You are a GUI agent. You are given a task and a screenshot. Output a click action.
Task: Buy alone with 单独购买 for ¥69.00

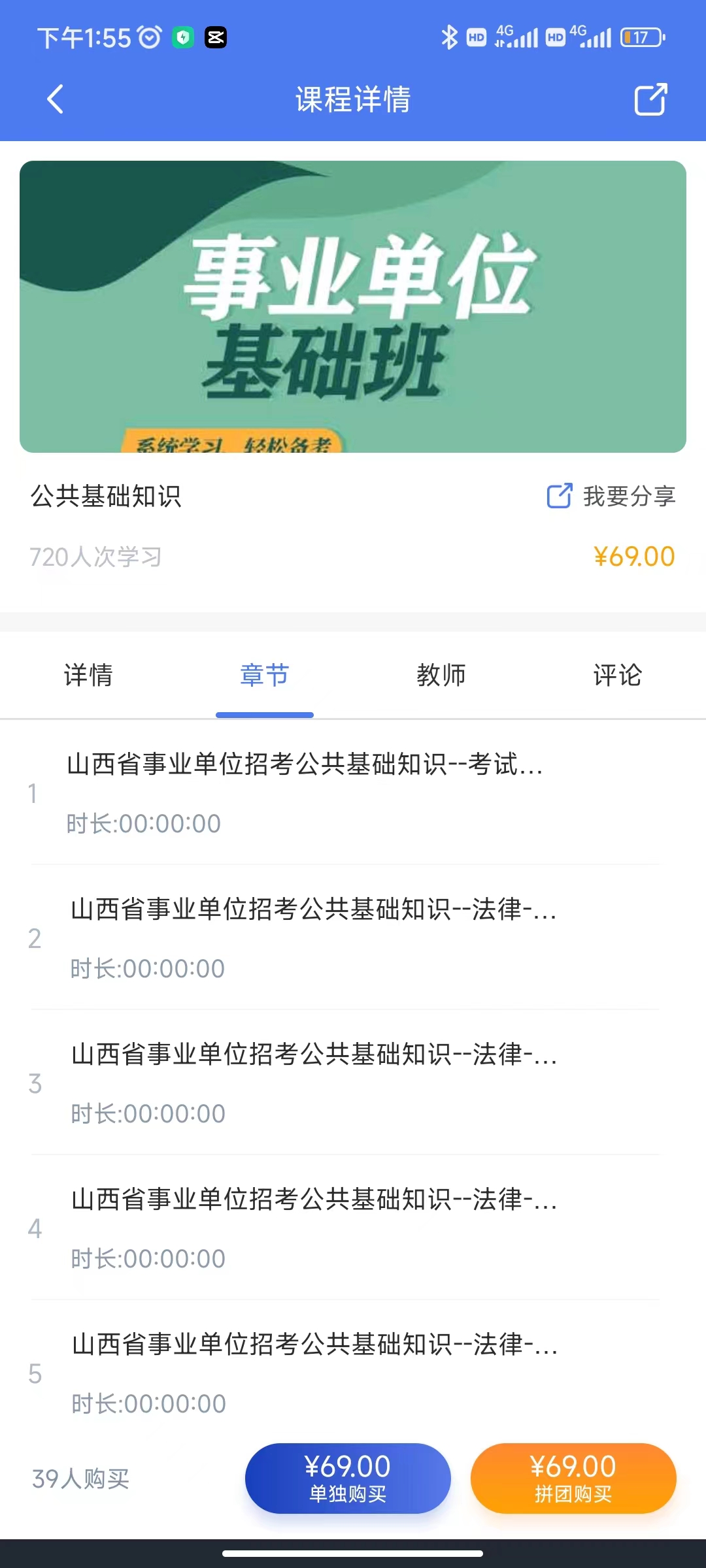(348, 1478)
